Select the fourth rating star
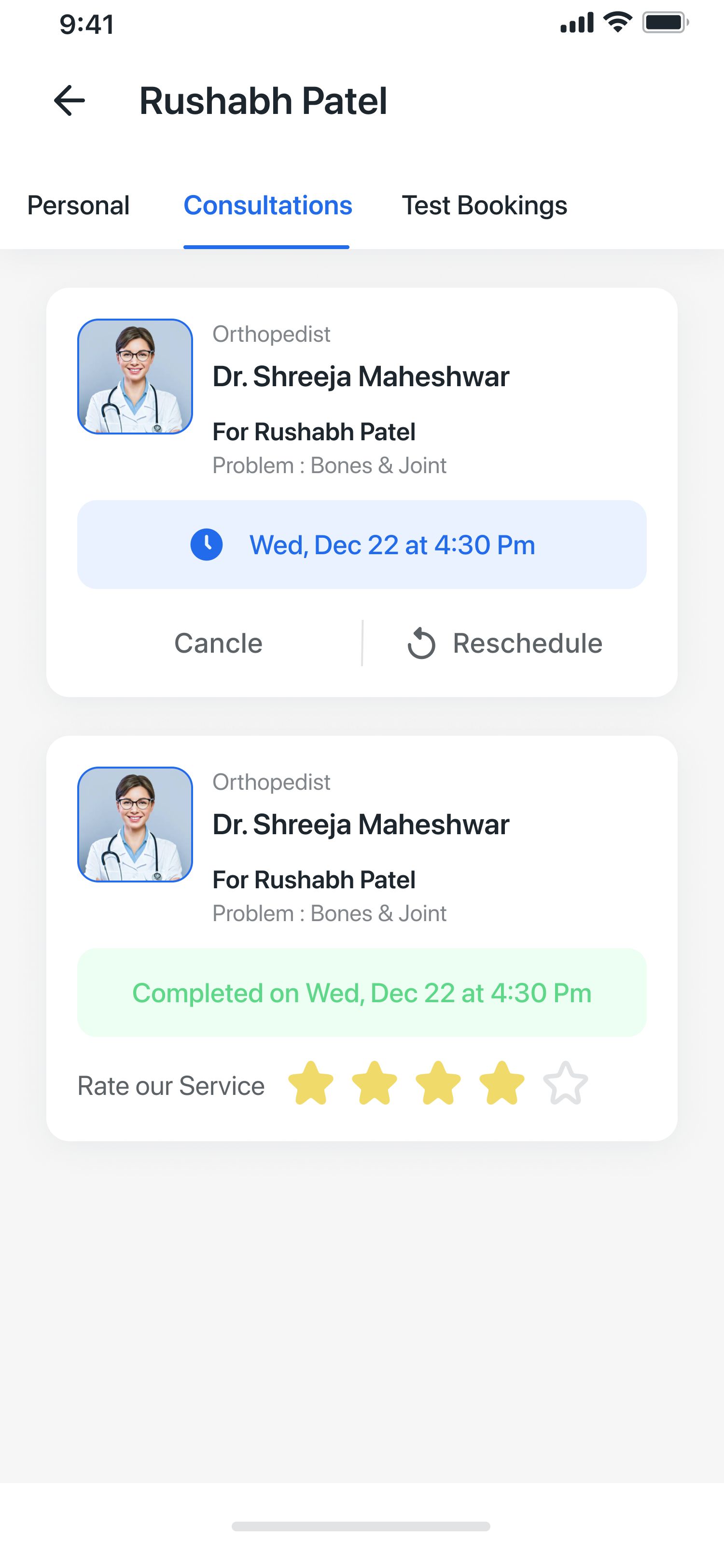Viewport: 724px width, 1568px height. 502,1083
